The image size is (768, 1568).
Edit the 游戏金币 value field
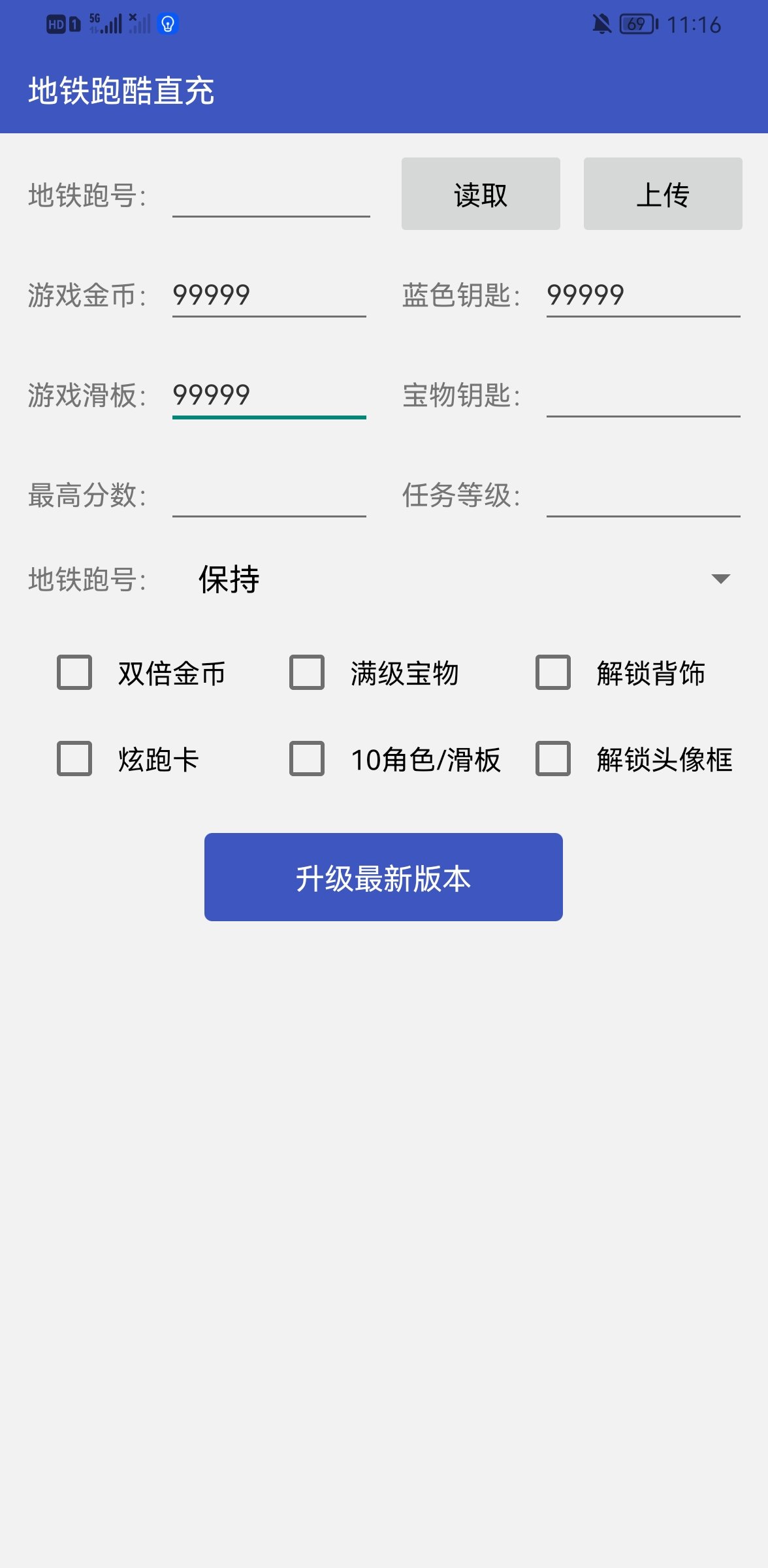[269, 295]
